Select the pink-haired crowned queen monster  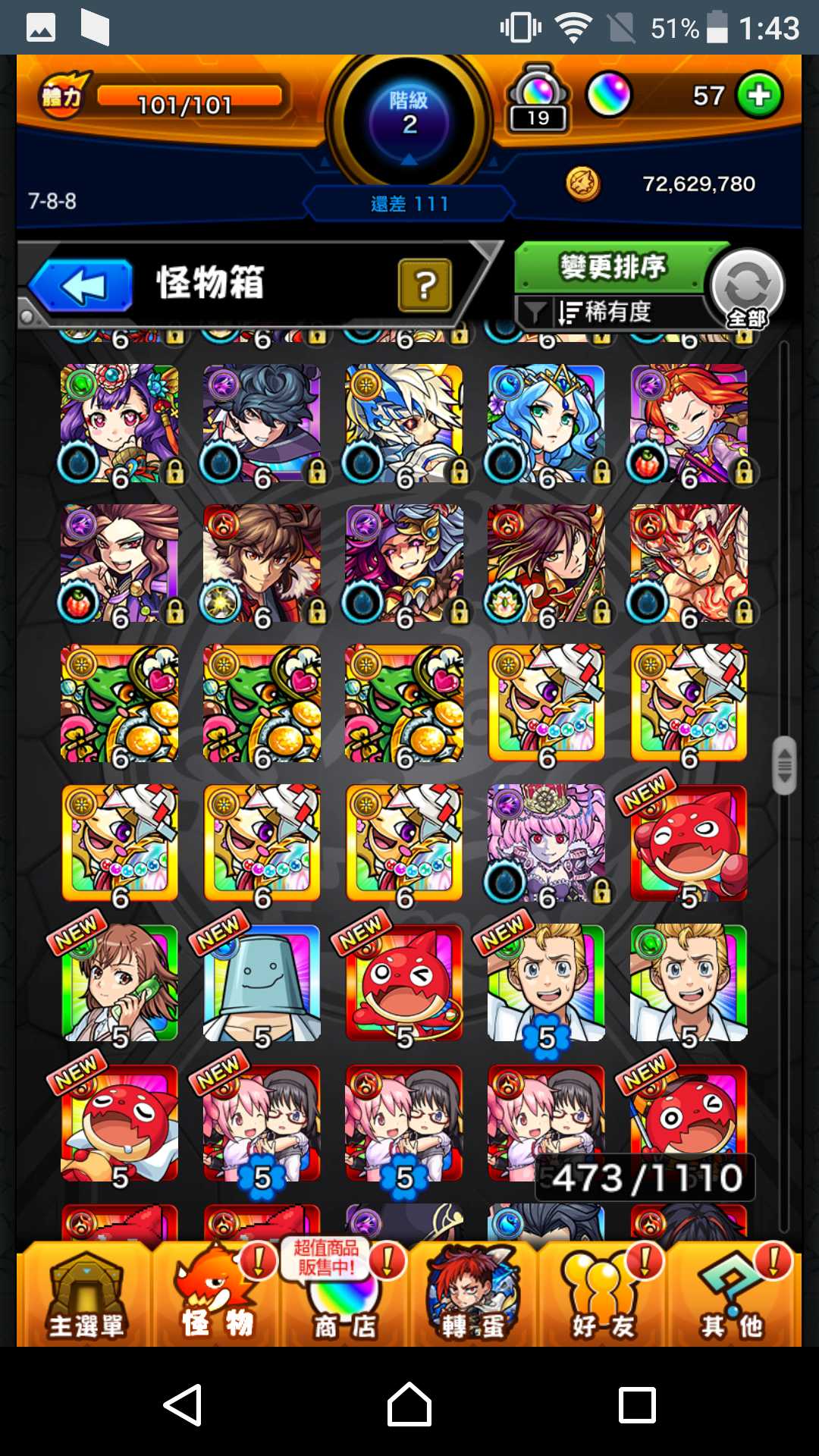(x=546, y=843)
